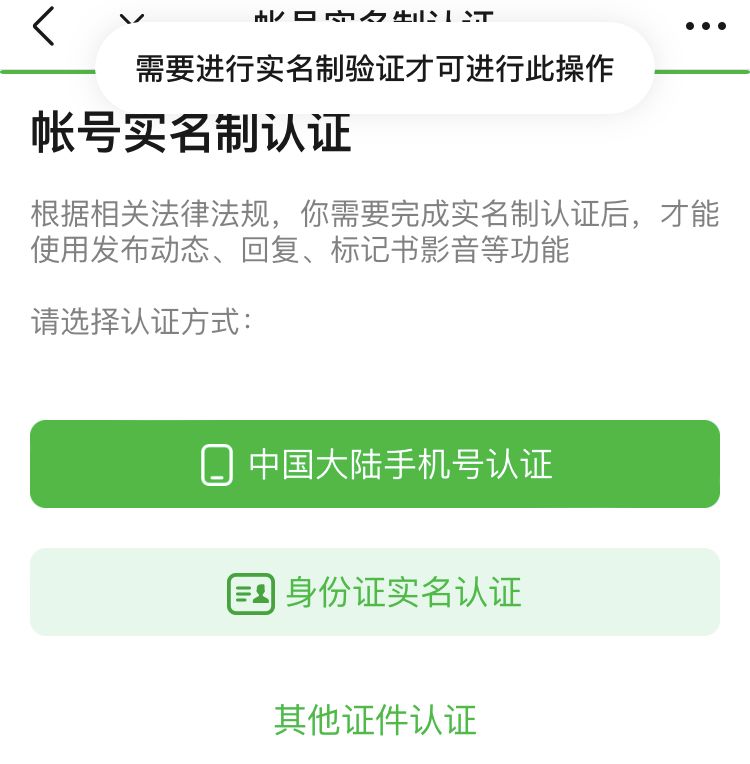Choose 中国大陆手机号认证 verification
The height and width of the screenshot is (764, 750).
[375, 464]
